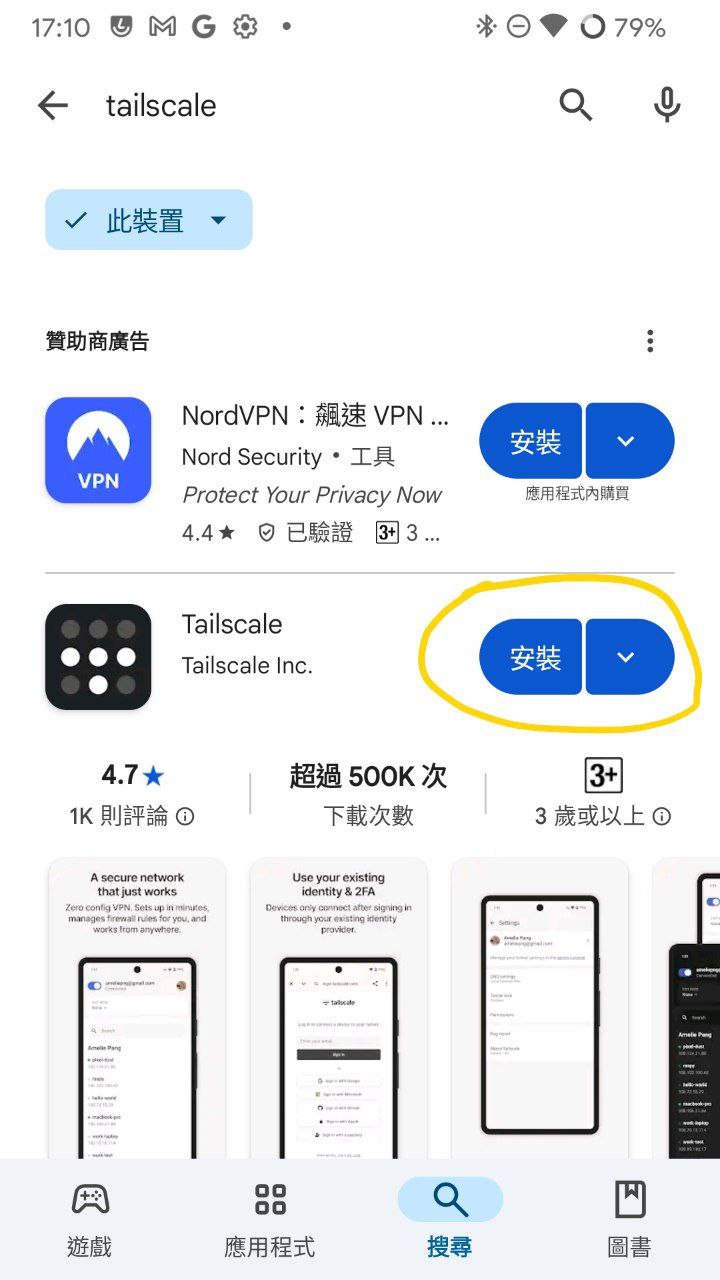Switch to the 應用程式 tab
This screenshot has width=720, height=1280.
270,1219
